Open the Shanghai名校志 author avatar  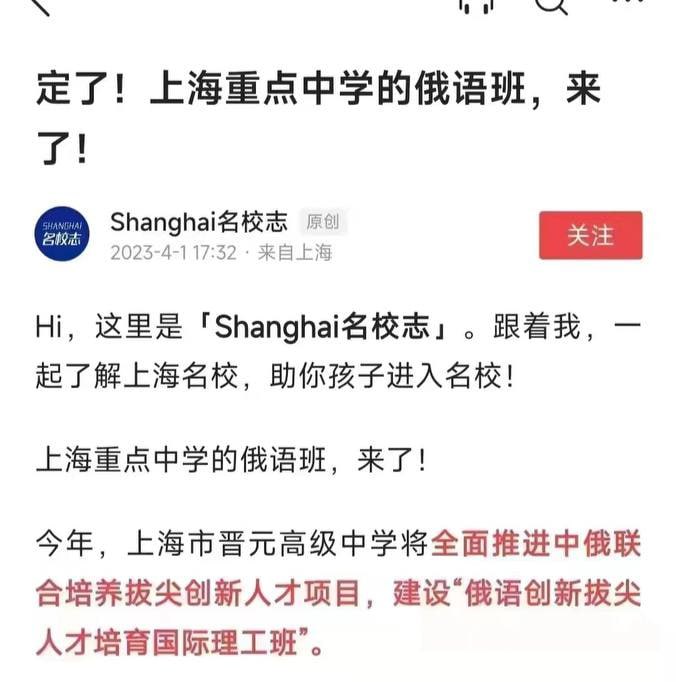[62, 236]
